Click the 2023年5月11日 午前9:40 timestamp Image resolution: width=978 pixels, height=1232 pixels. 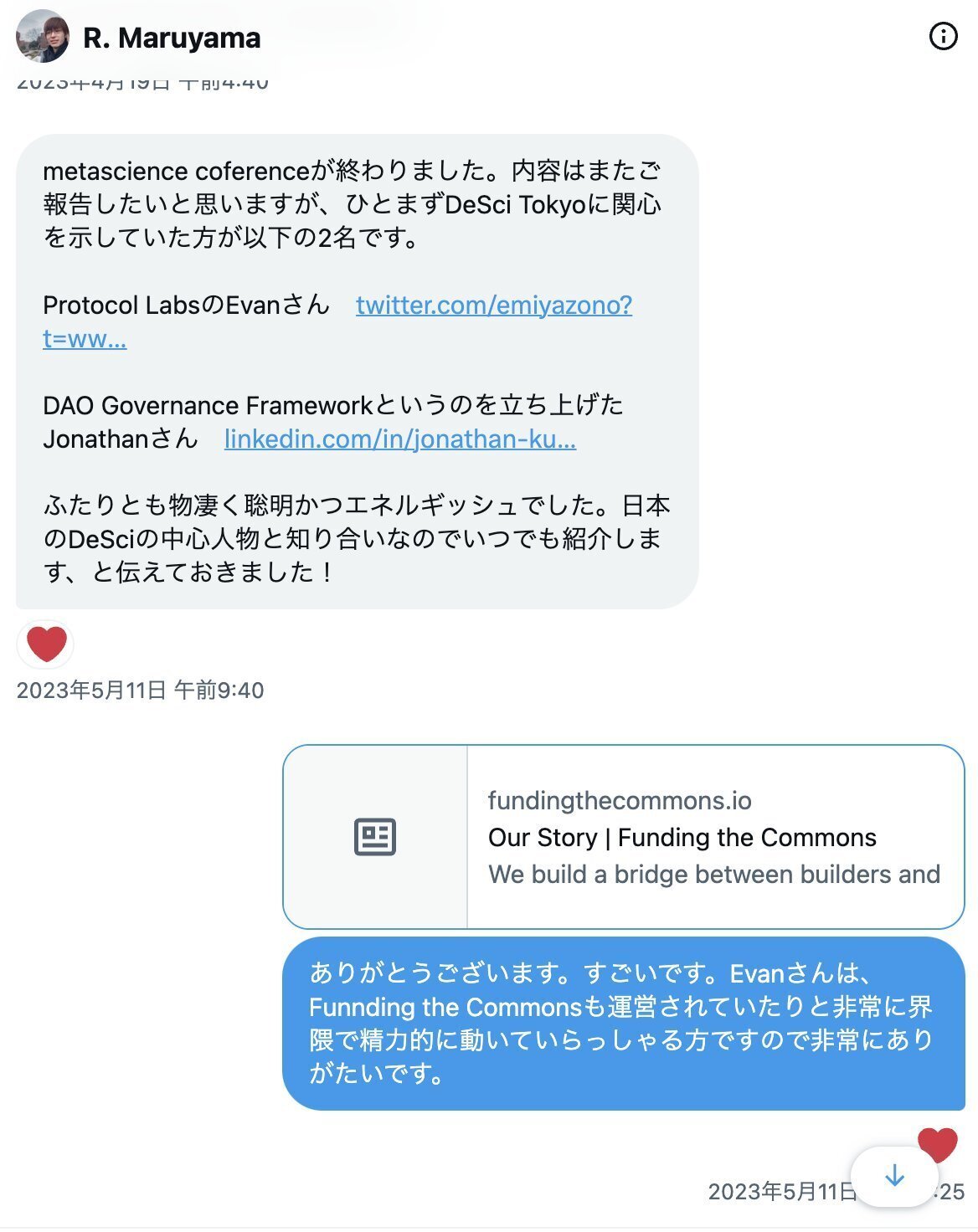coord(141,690)
